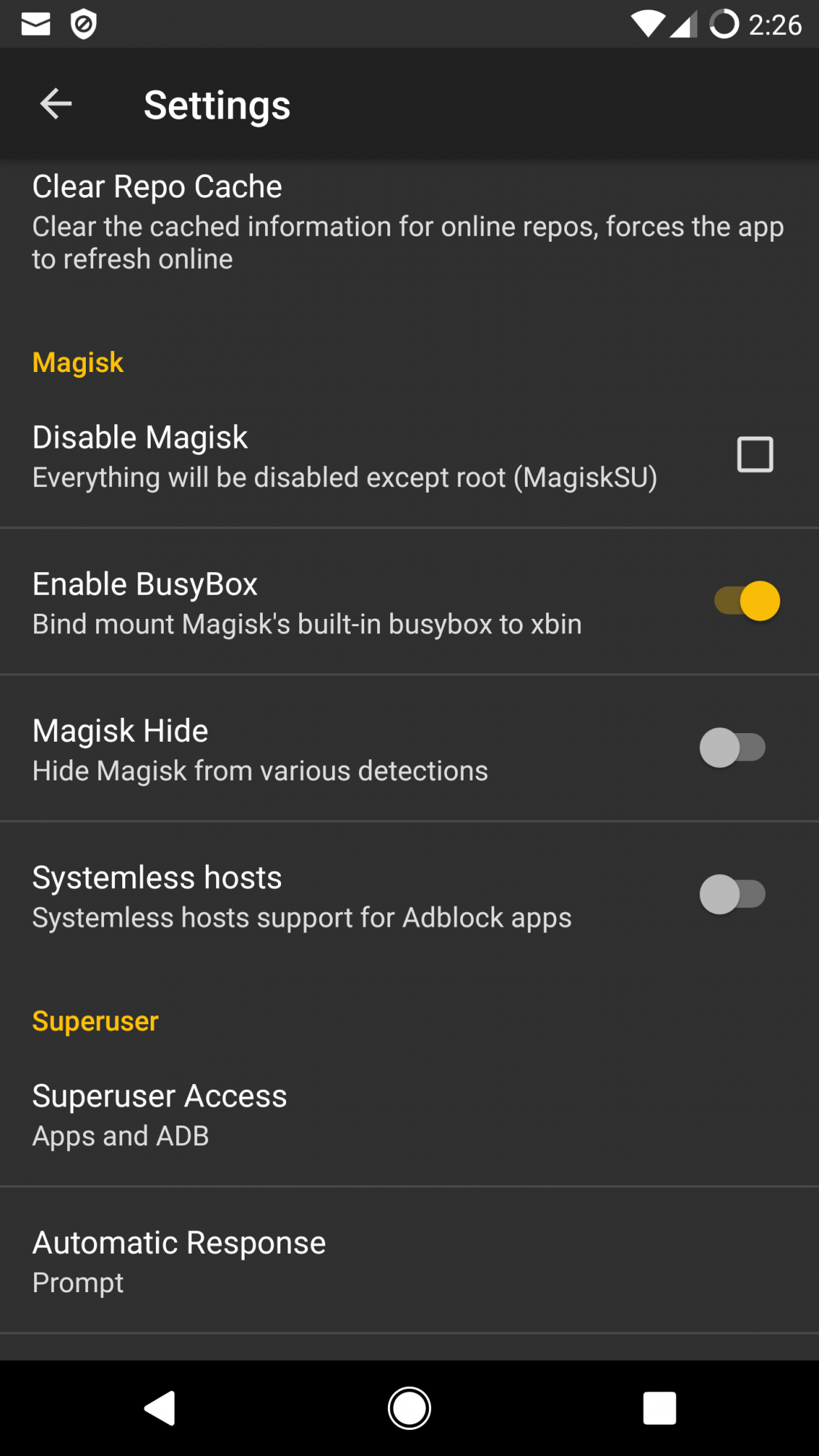
Task: Clear the repo cache
Action: [x=408, y=222]
